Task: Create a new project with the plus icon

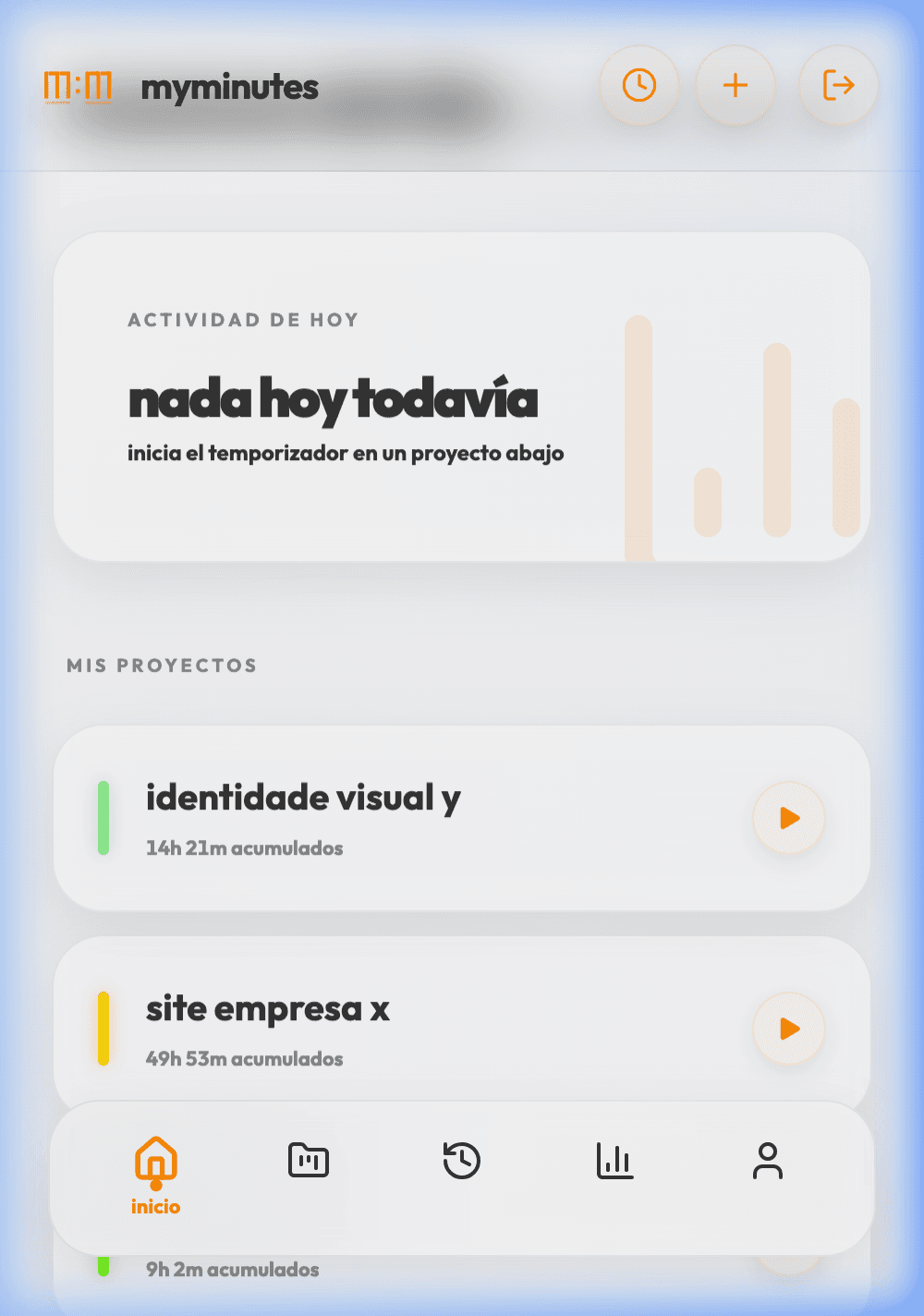Action: [736, 85]
